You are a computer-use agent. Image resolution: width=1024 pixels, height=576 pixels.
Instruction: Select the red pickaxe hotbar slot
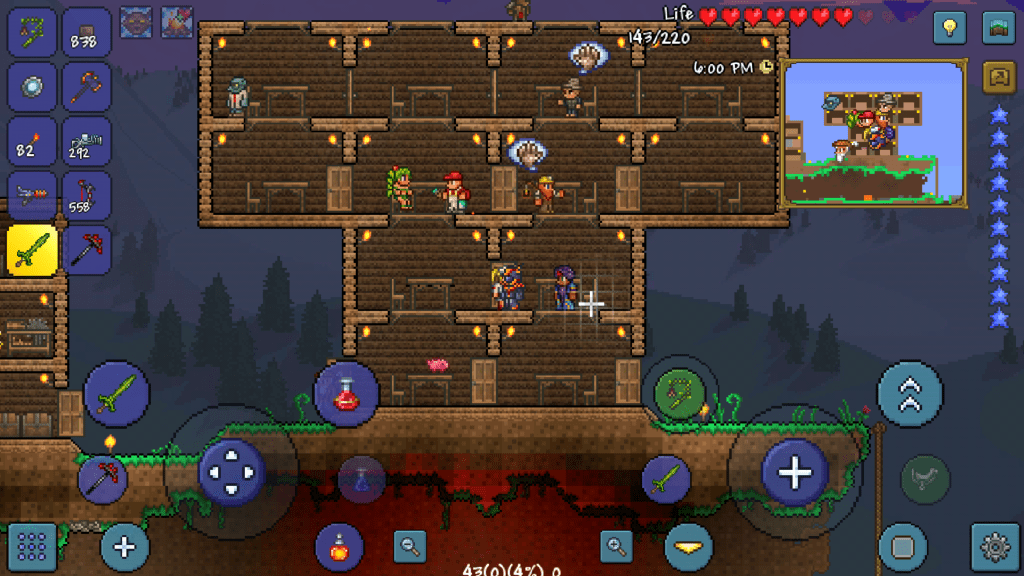click(x=87, y=250)
